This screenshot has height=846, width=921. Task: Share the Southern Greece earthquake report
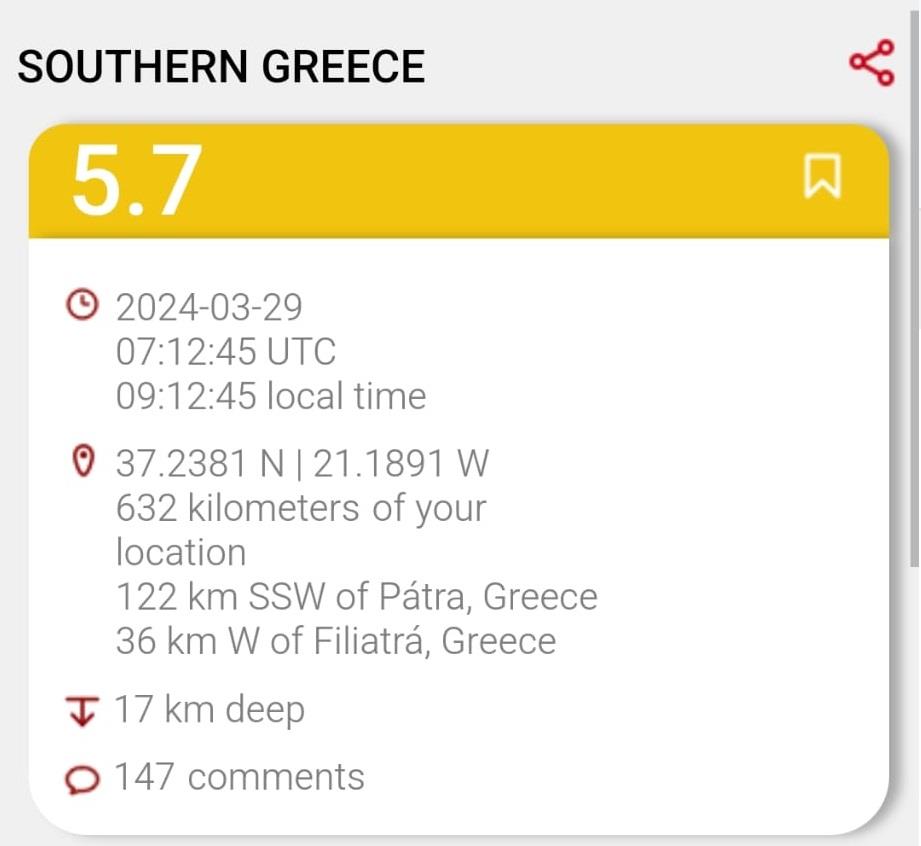point(871,64)
